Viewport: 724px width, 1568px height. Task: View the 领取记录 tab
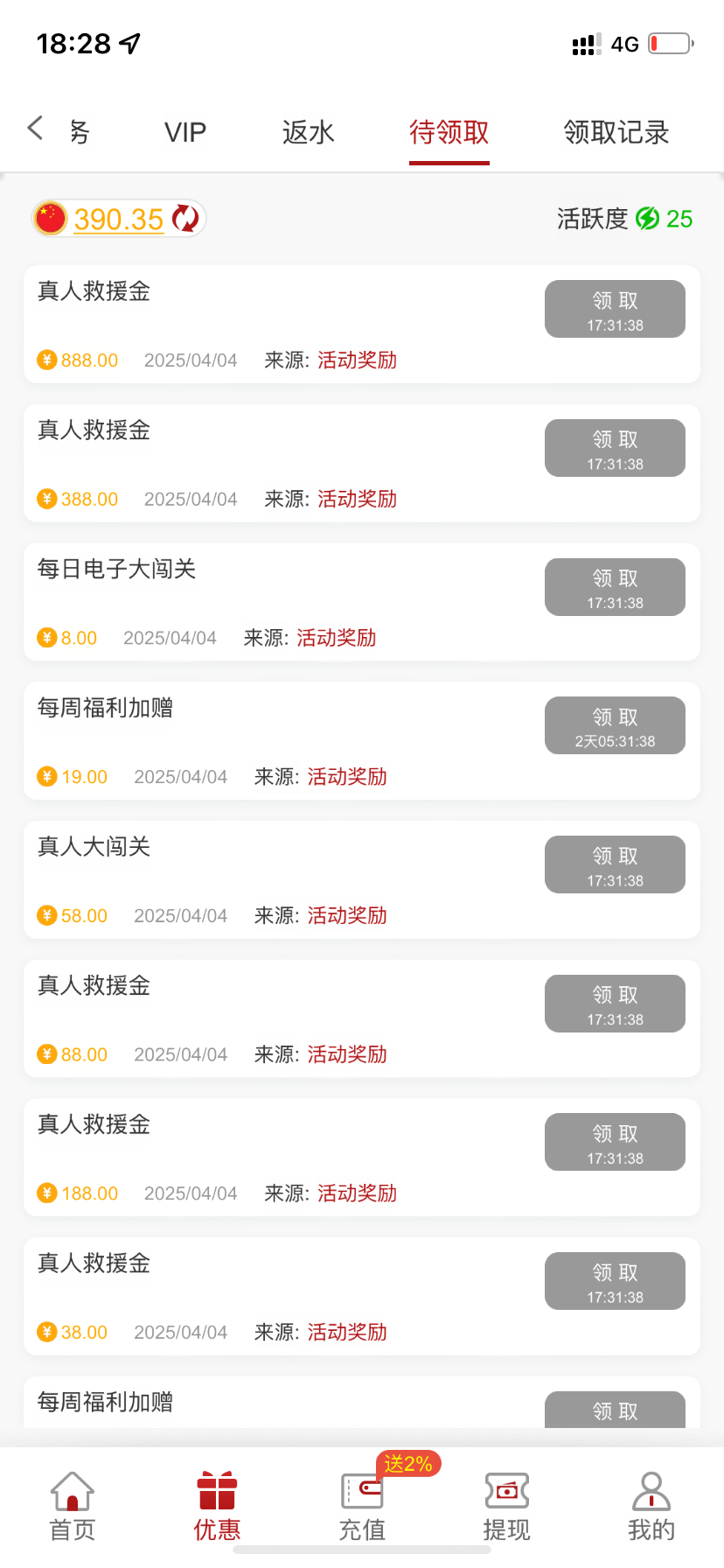[x=616, y=132]
